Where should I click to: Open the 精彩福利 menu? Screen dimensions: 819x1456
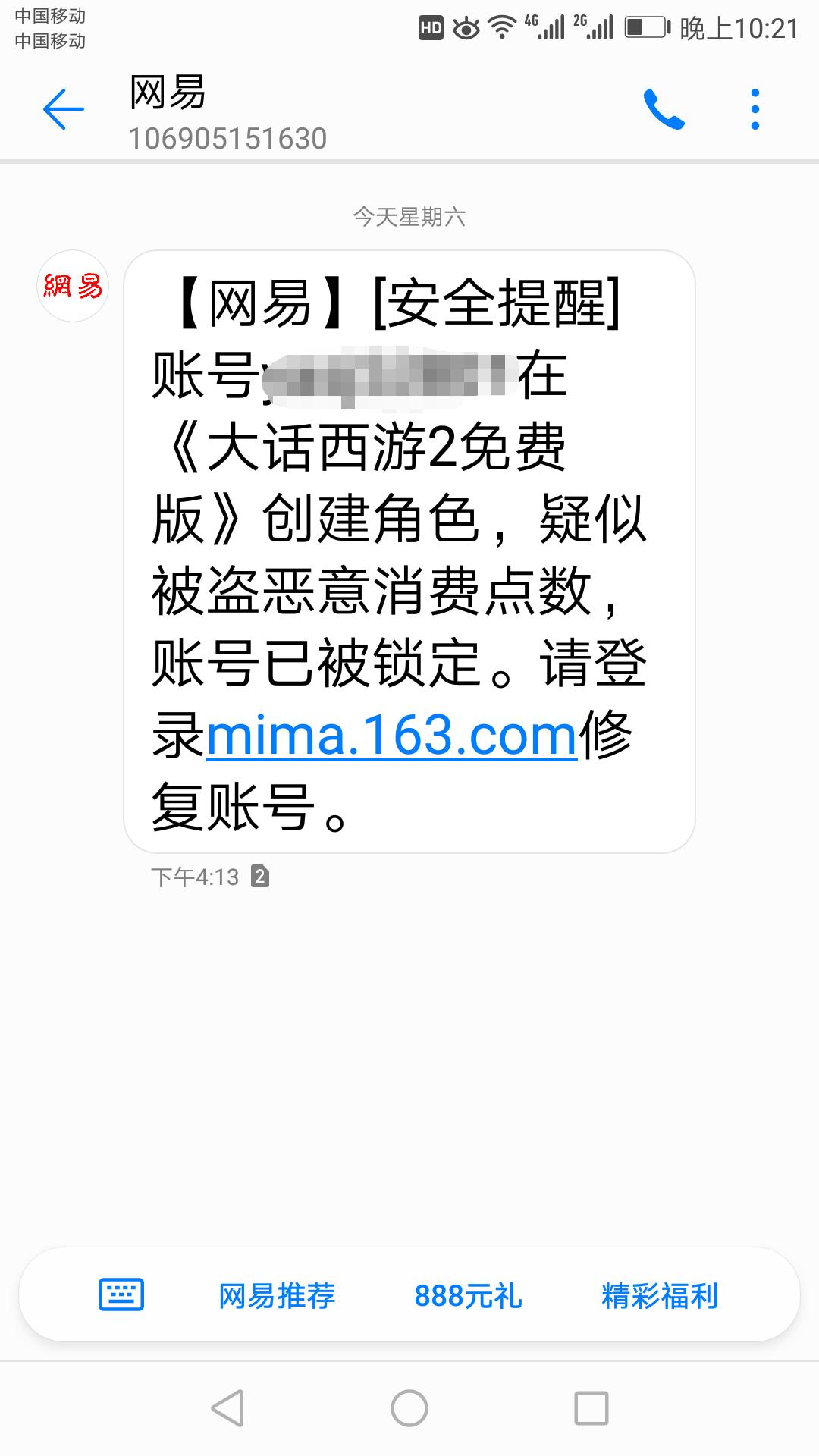[x=659, y=1296]
